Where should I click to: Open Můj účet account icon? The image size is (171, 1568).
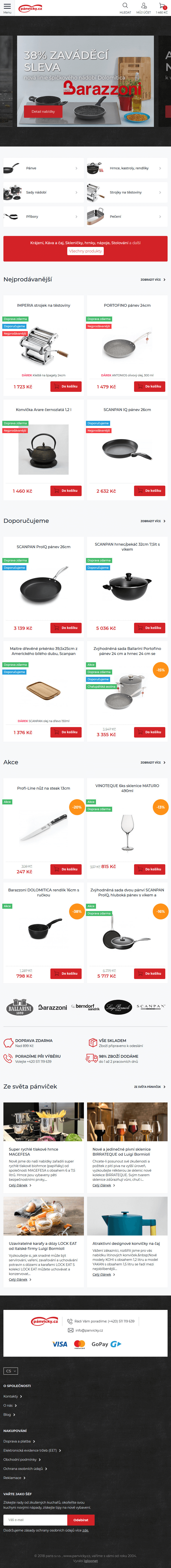144,7
